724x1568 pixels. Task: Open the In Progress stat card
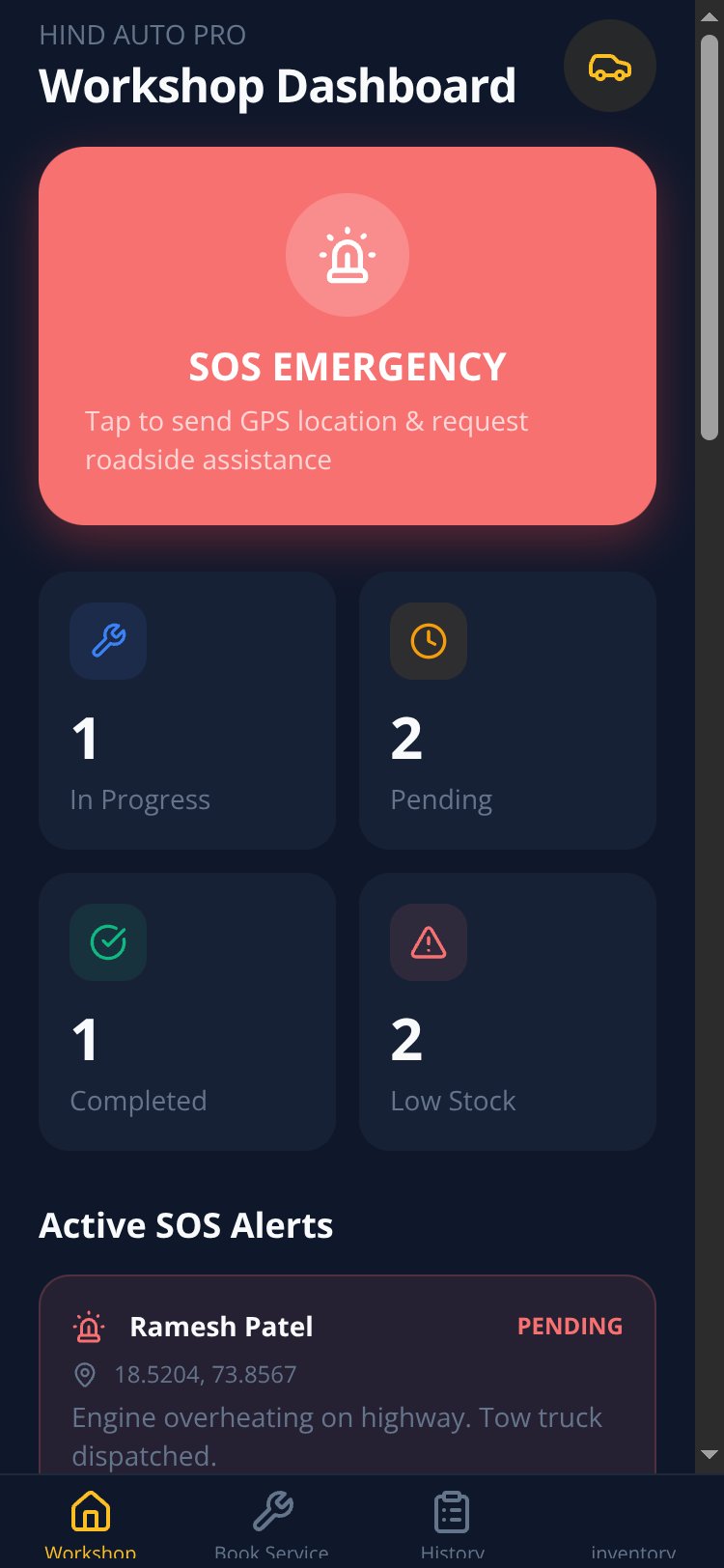[x=187, y=711]
